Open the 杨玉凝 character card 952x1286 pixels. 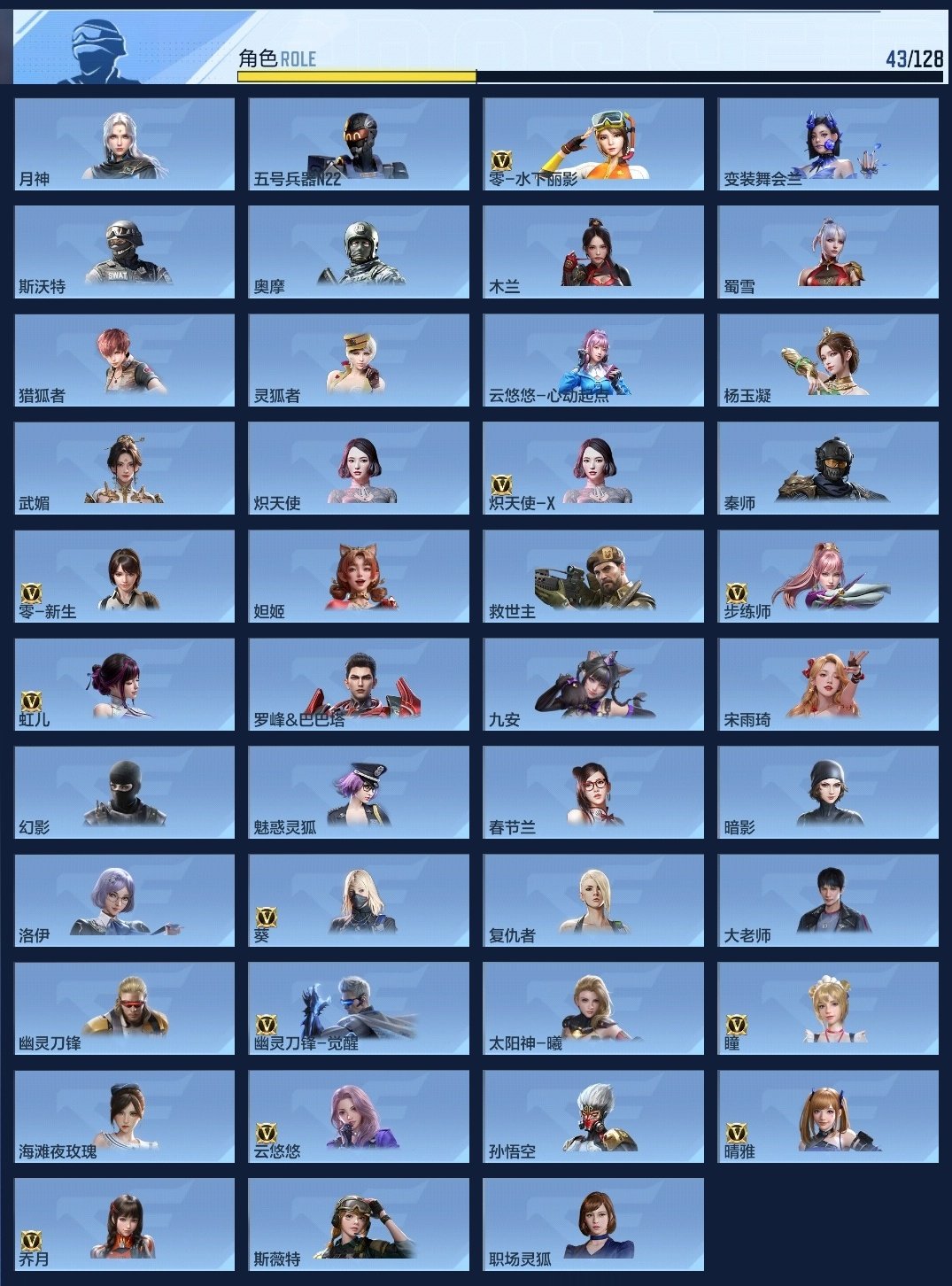click(828, 360)
